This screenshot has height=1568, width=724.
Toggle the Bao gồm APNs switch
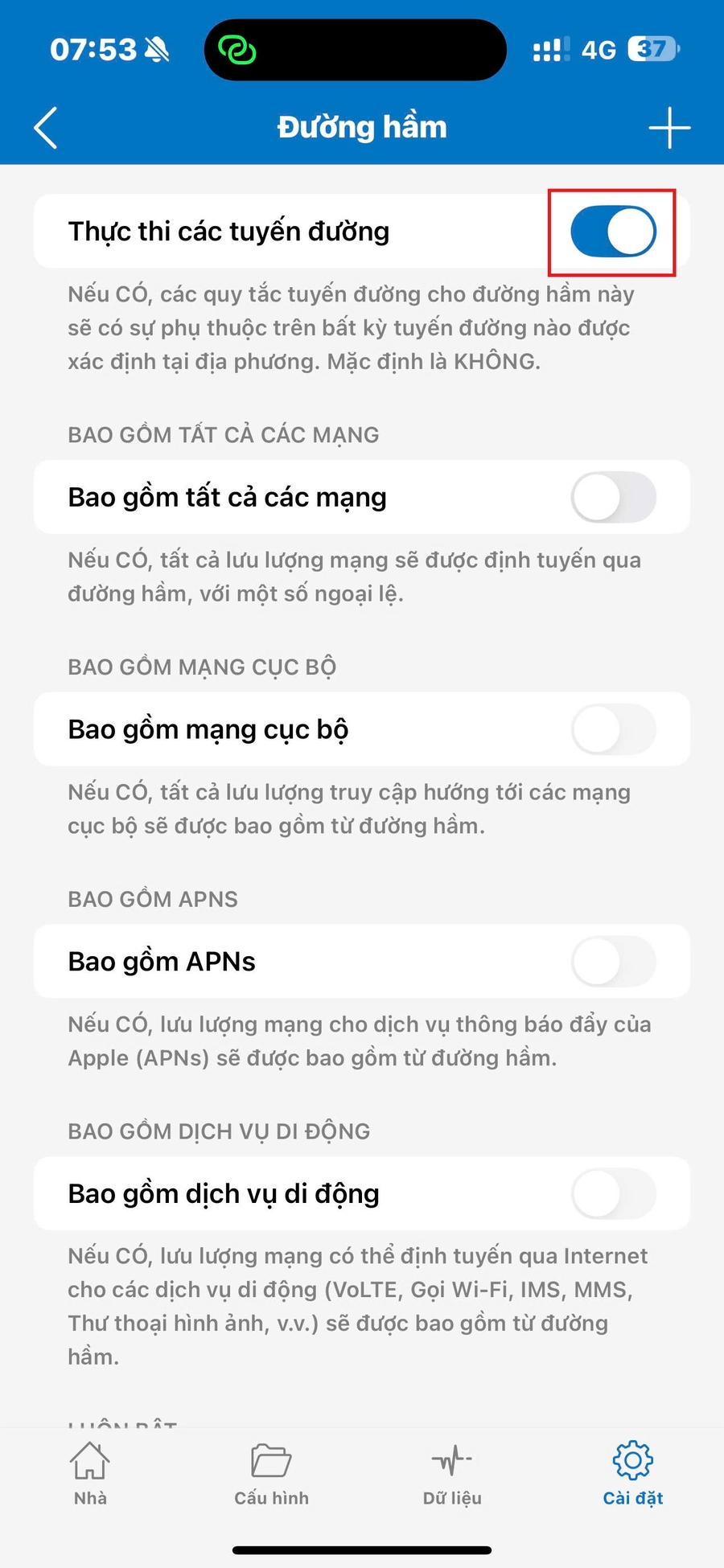tap(613, 961)
